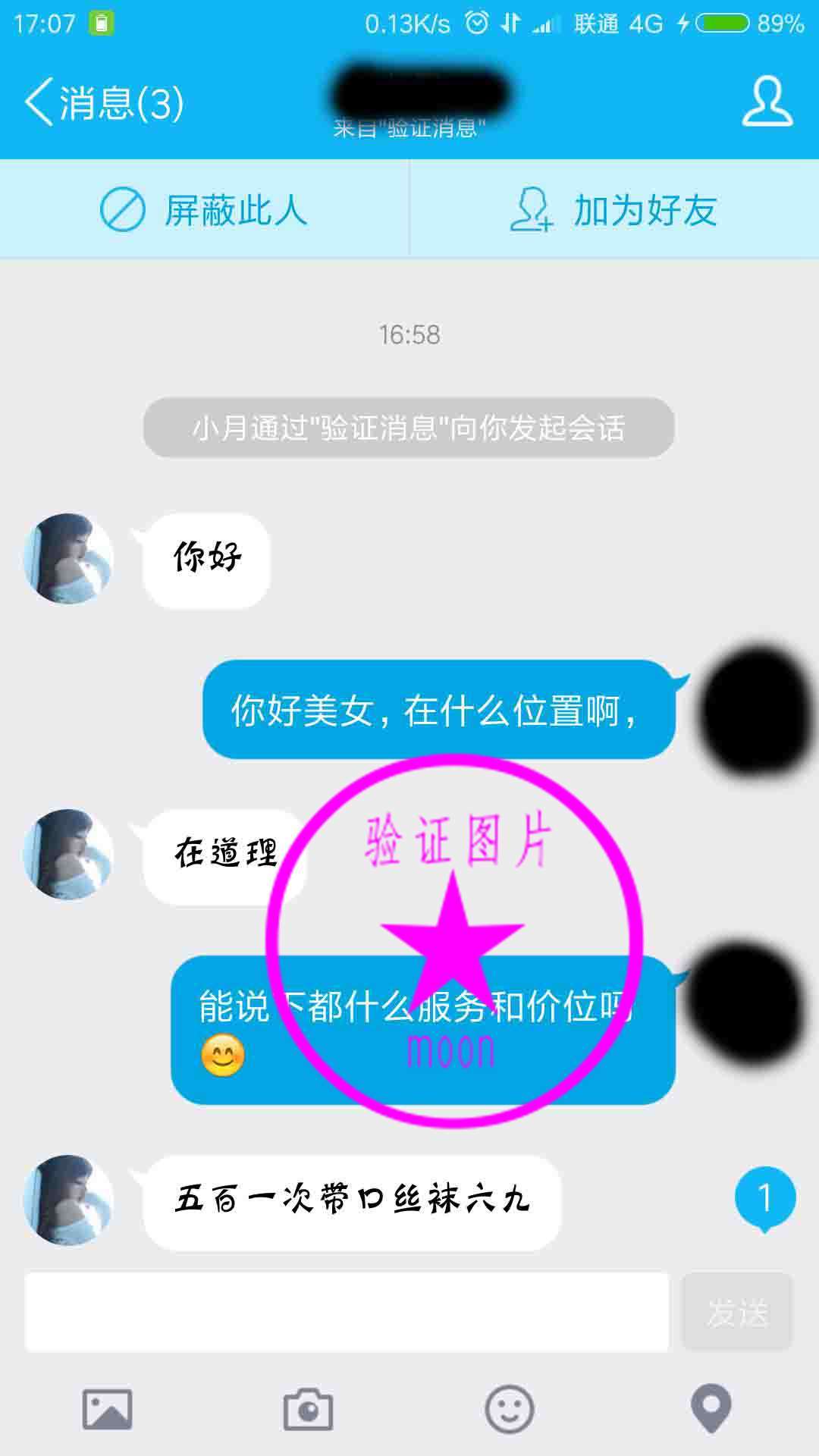Share location via the pin icon

point(711,1409)
